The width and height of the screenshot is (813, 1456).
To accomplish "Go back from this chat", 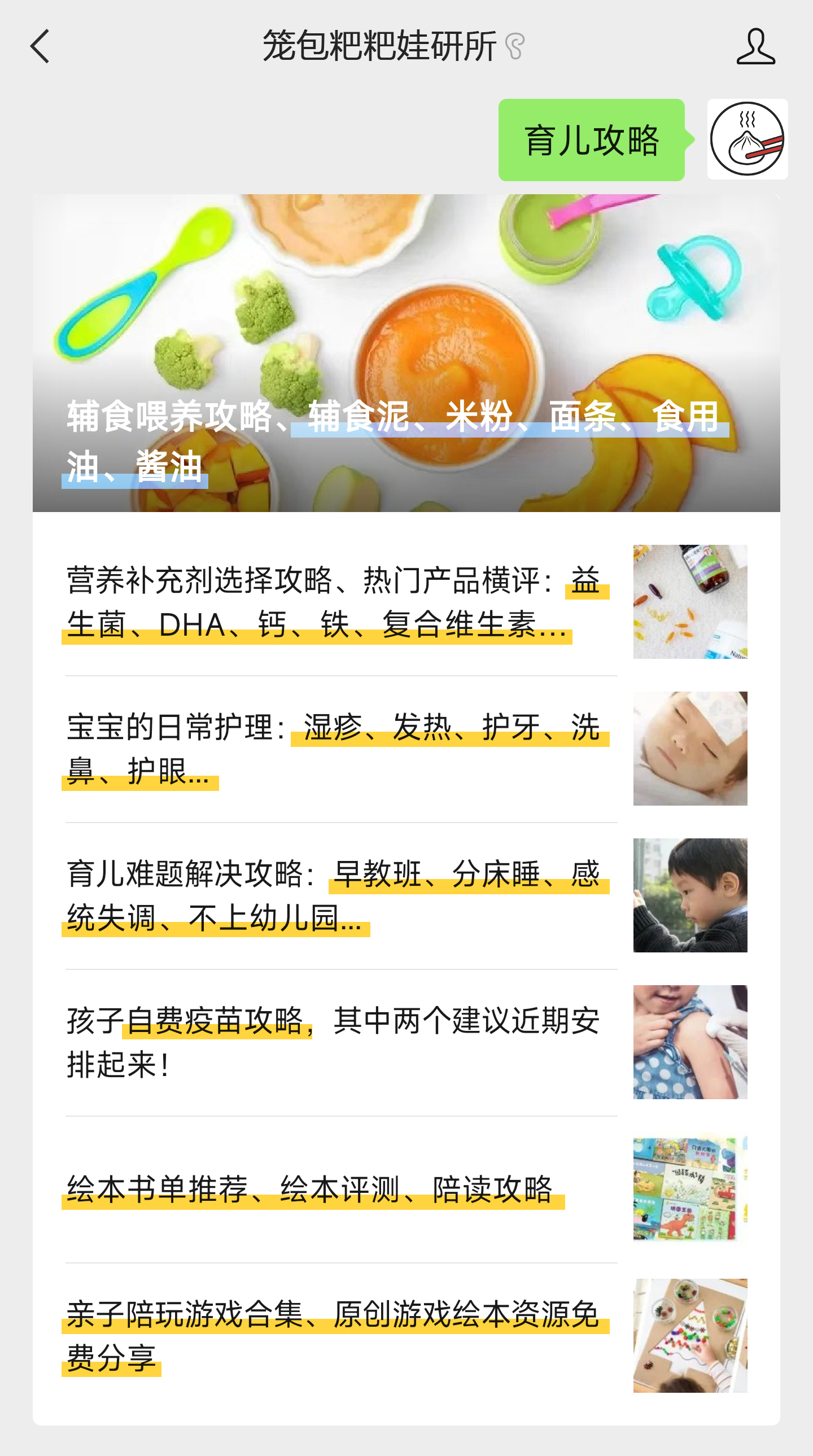I will click(40, 46).
